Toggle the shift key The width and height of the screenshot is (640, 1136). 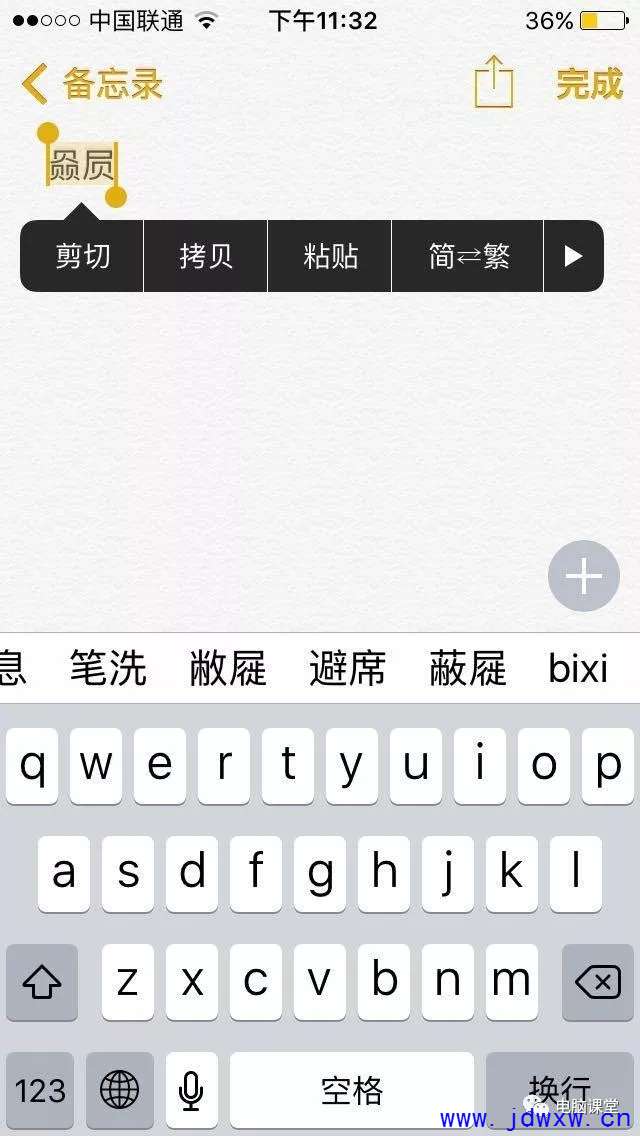coord(41,982)
